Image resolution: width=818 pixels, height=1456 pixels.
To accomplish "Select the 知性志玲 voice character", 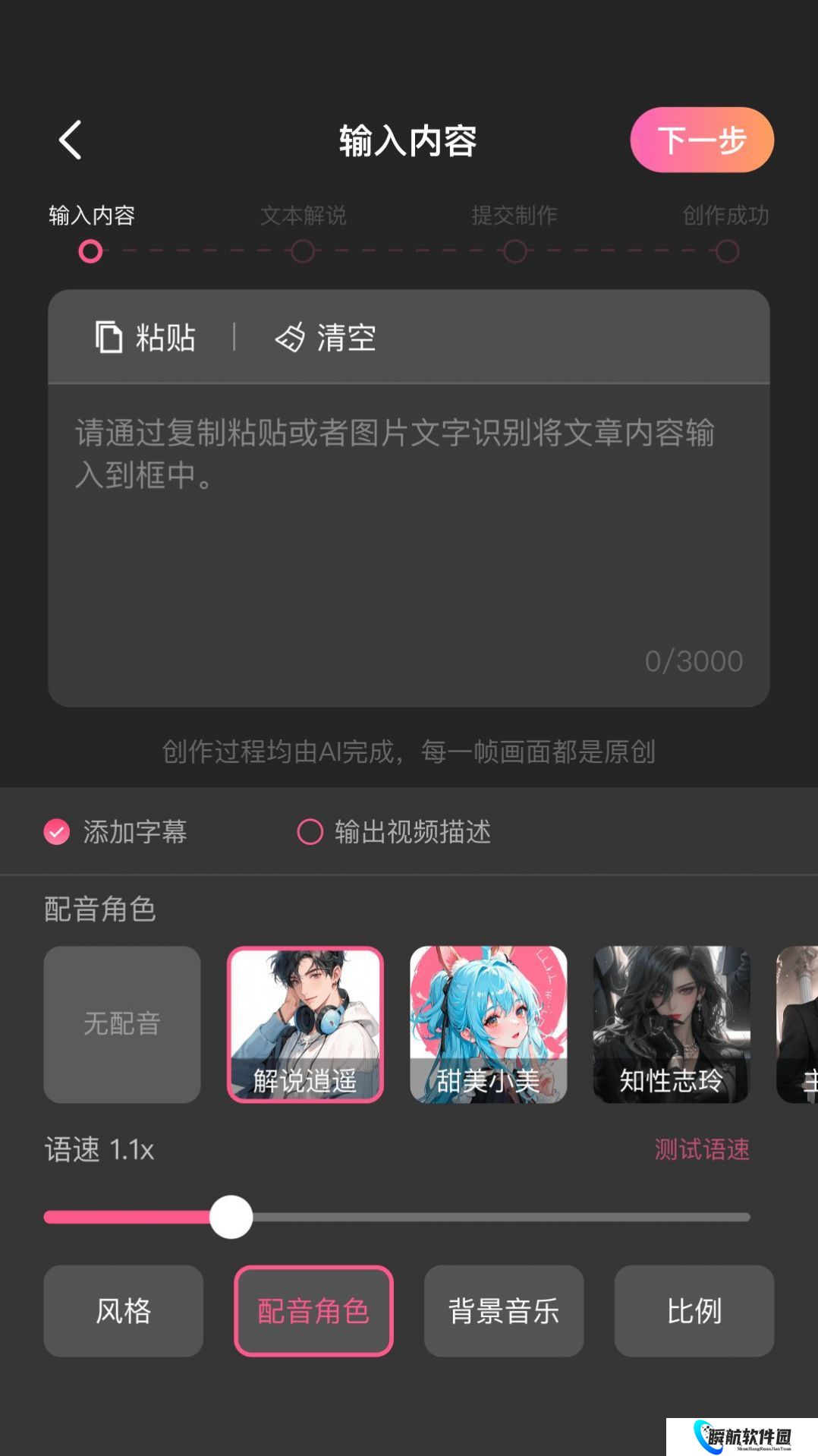I will tap(671, 1024).
